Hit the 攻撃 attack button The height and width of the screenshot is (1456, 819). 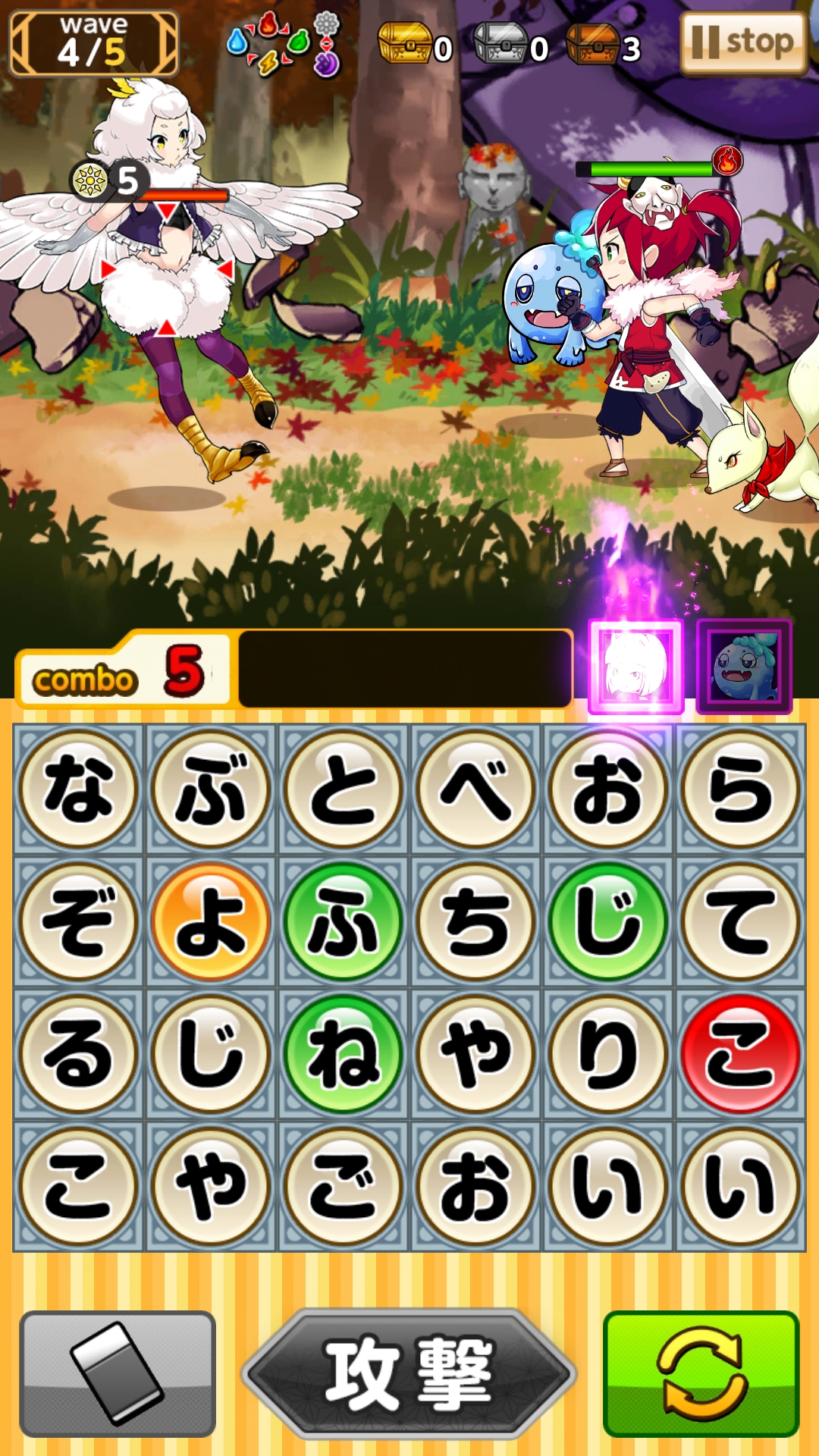click(409, 1373)
